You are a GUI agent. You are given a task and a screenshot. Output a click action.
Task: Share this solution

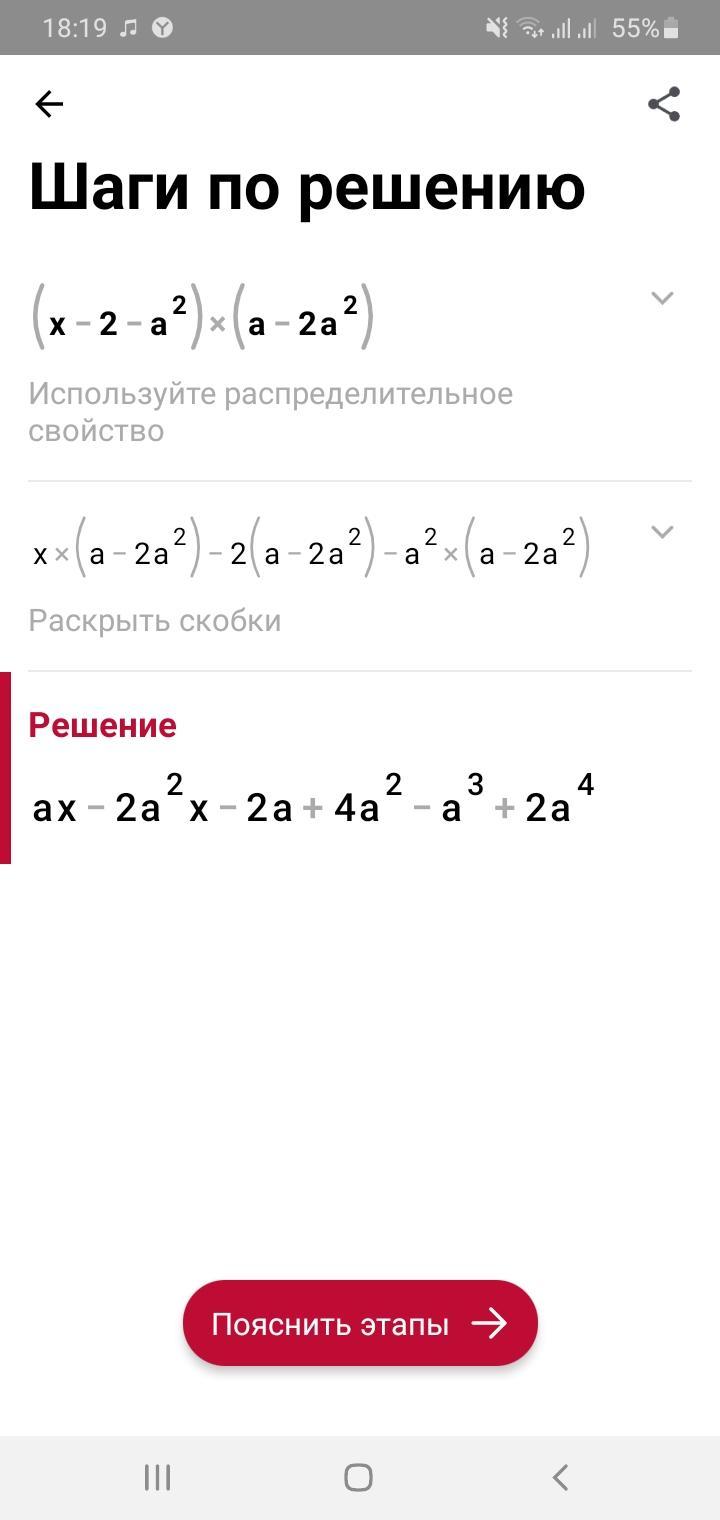tap(664, 104)
